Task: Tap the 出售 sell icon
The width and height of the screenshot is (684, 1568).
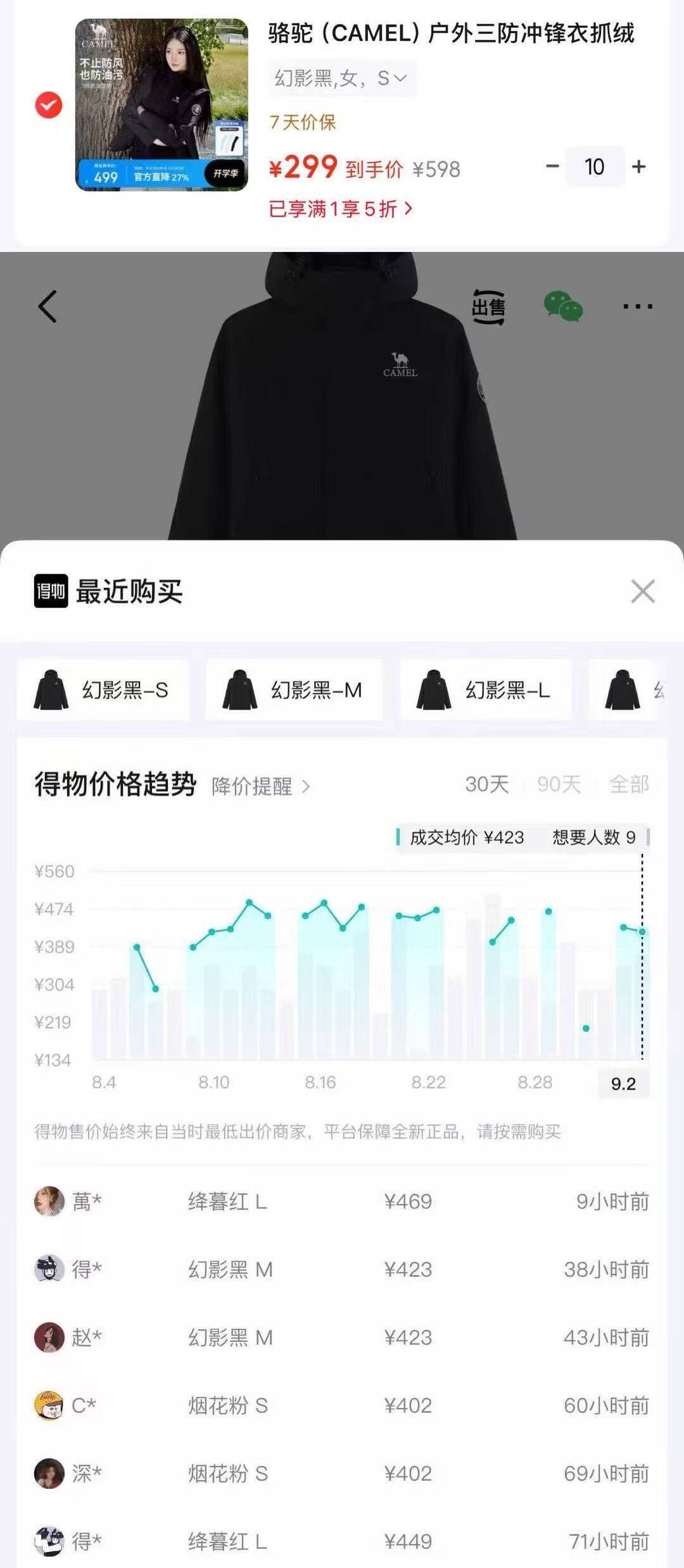Action: pos(488,307)
